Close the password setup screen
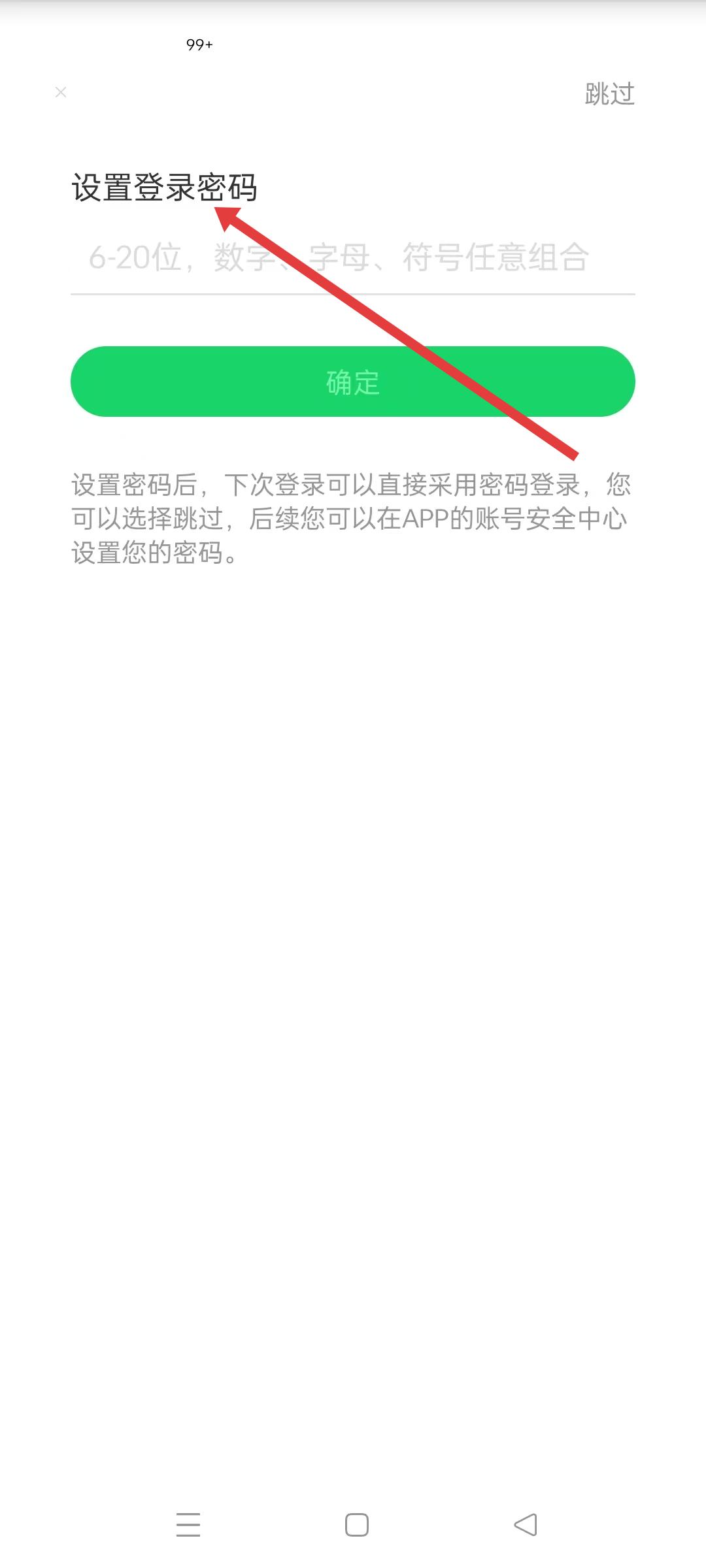 tap(61, 92)
